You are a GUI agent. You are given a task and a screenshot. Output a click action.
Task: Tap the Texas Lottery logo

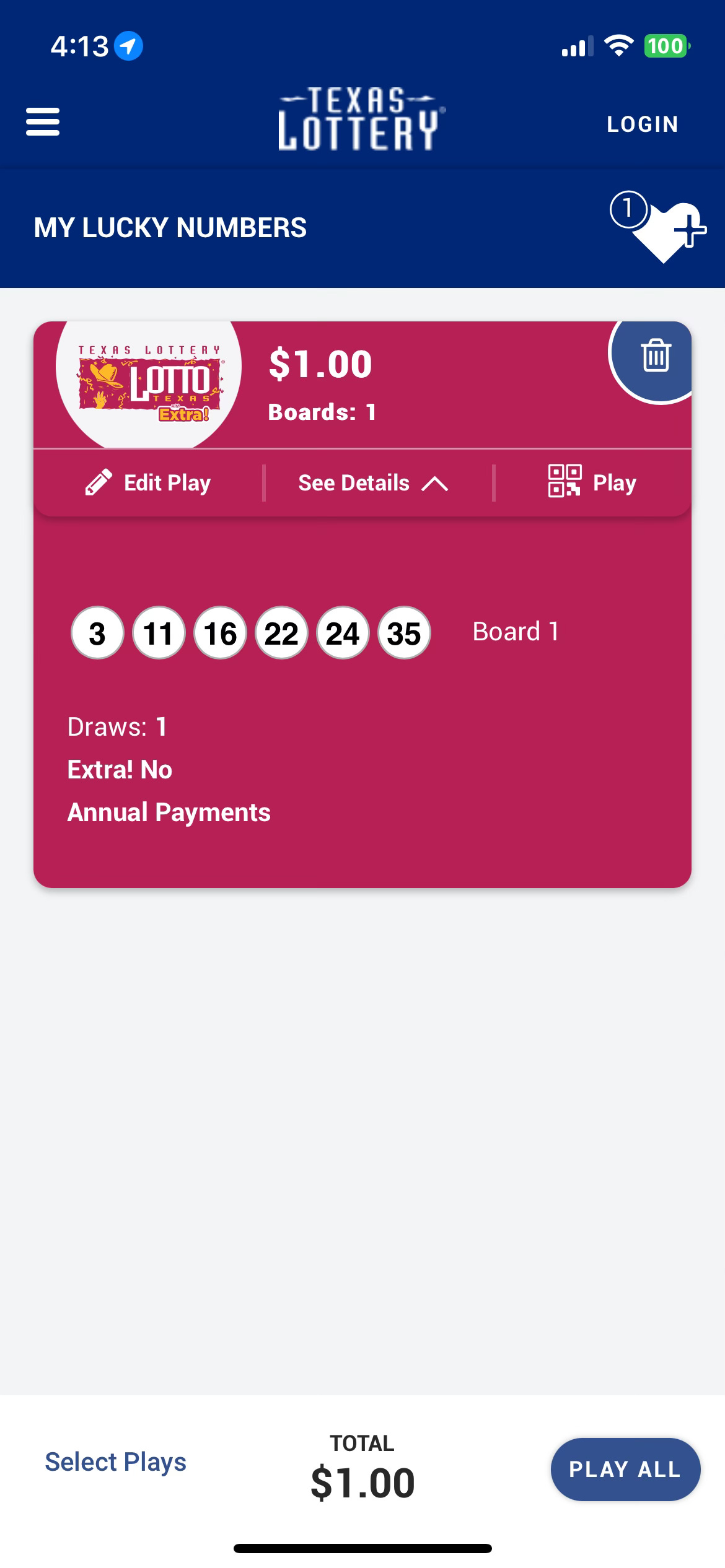(361, 119)
